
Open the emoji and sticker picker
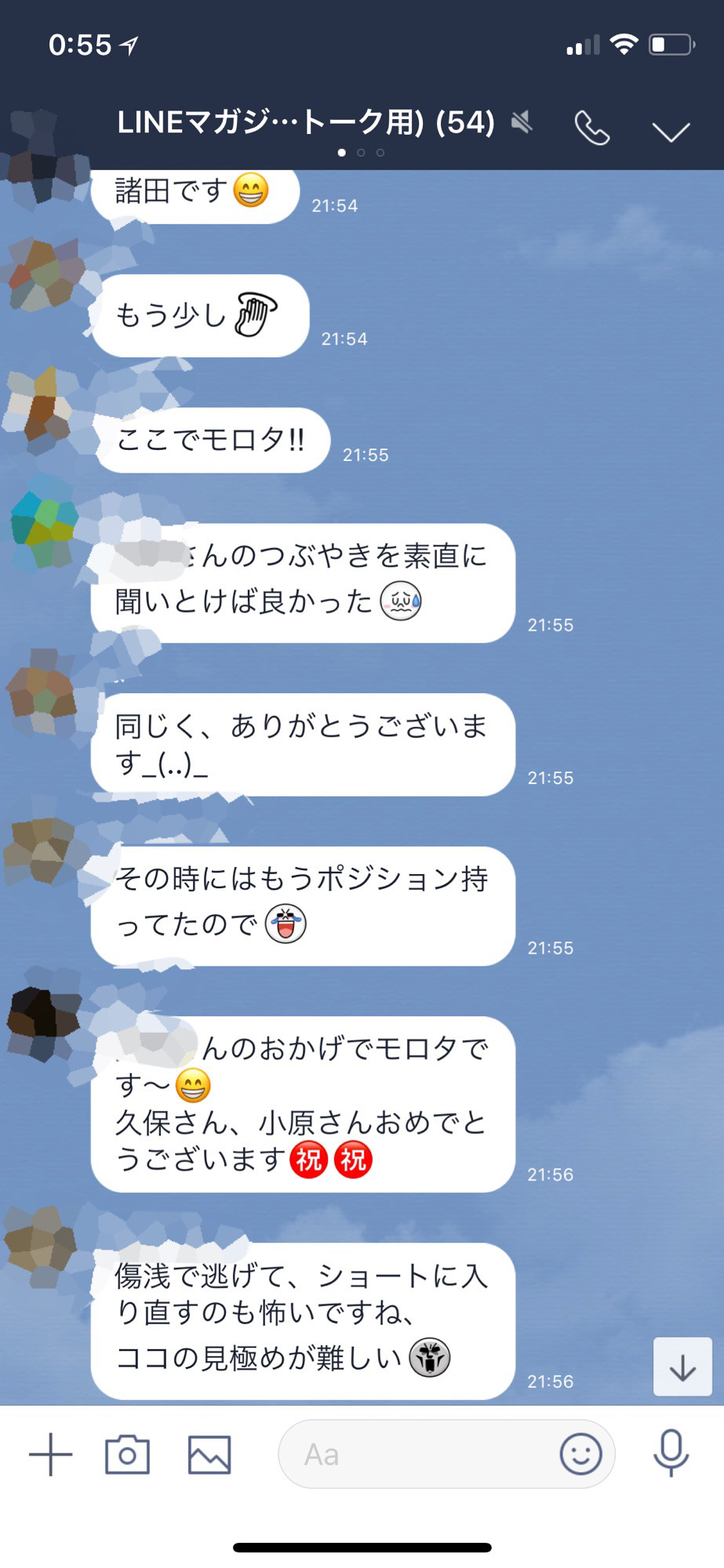coord(580,1454)
